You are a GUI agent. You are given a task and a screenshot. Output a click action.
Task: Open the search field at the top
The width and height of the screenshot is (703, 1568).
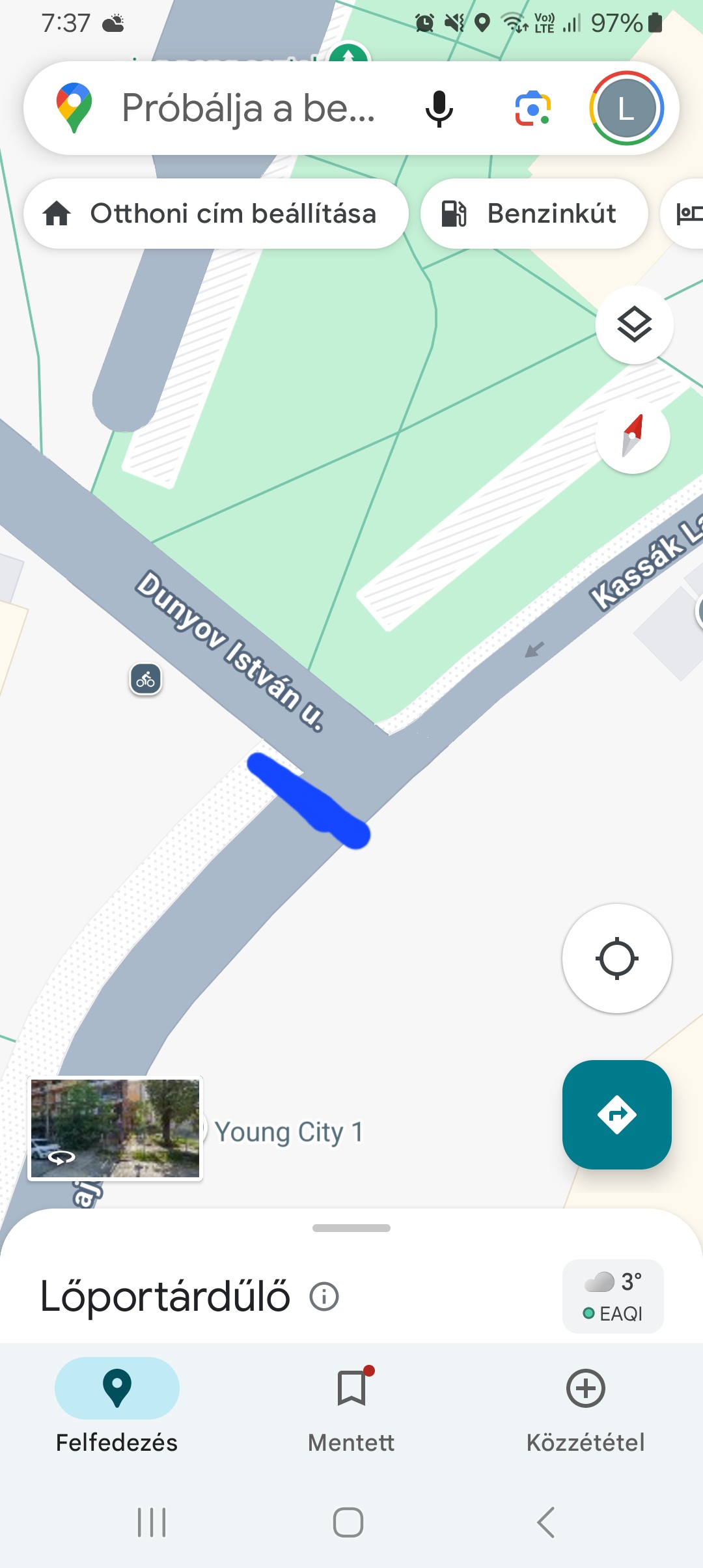click(x=247, y=108)
